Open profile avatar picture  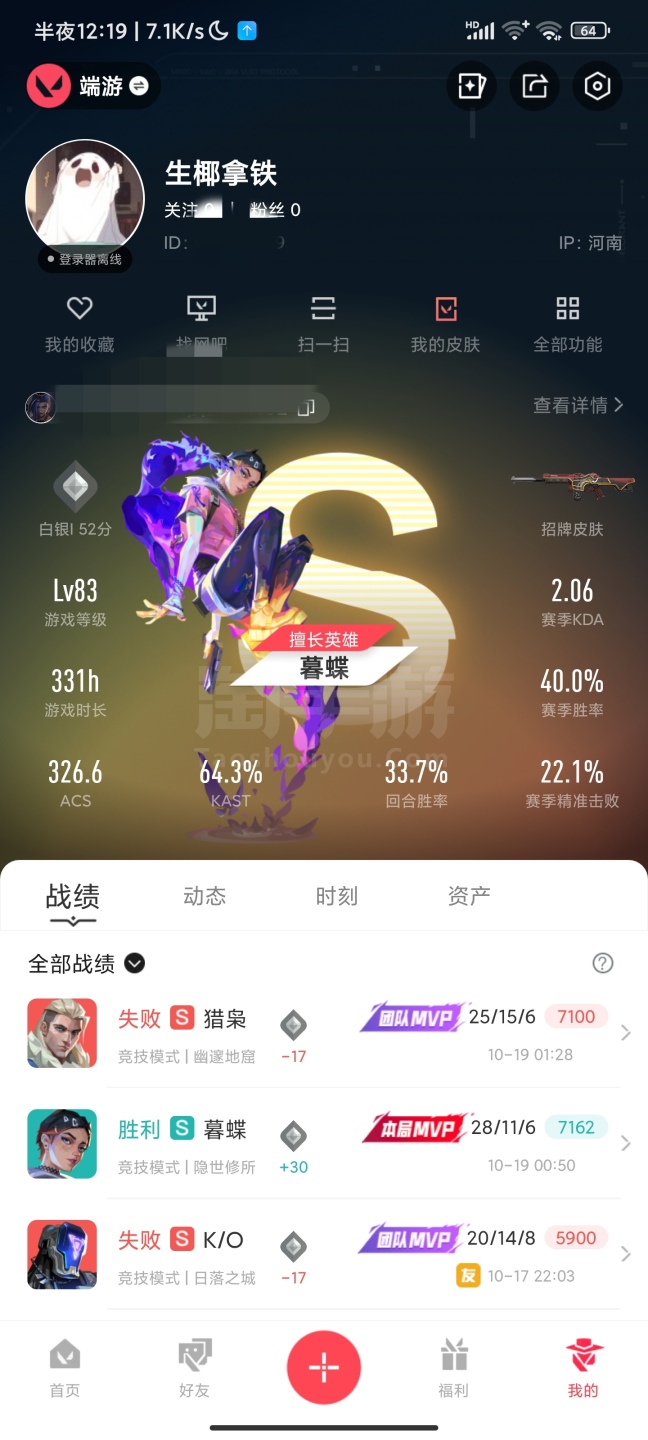pyautogui.click(x=85, y=197)
